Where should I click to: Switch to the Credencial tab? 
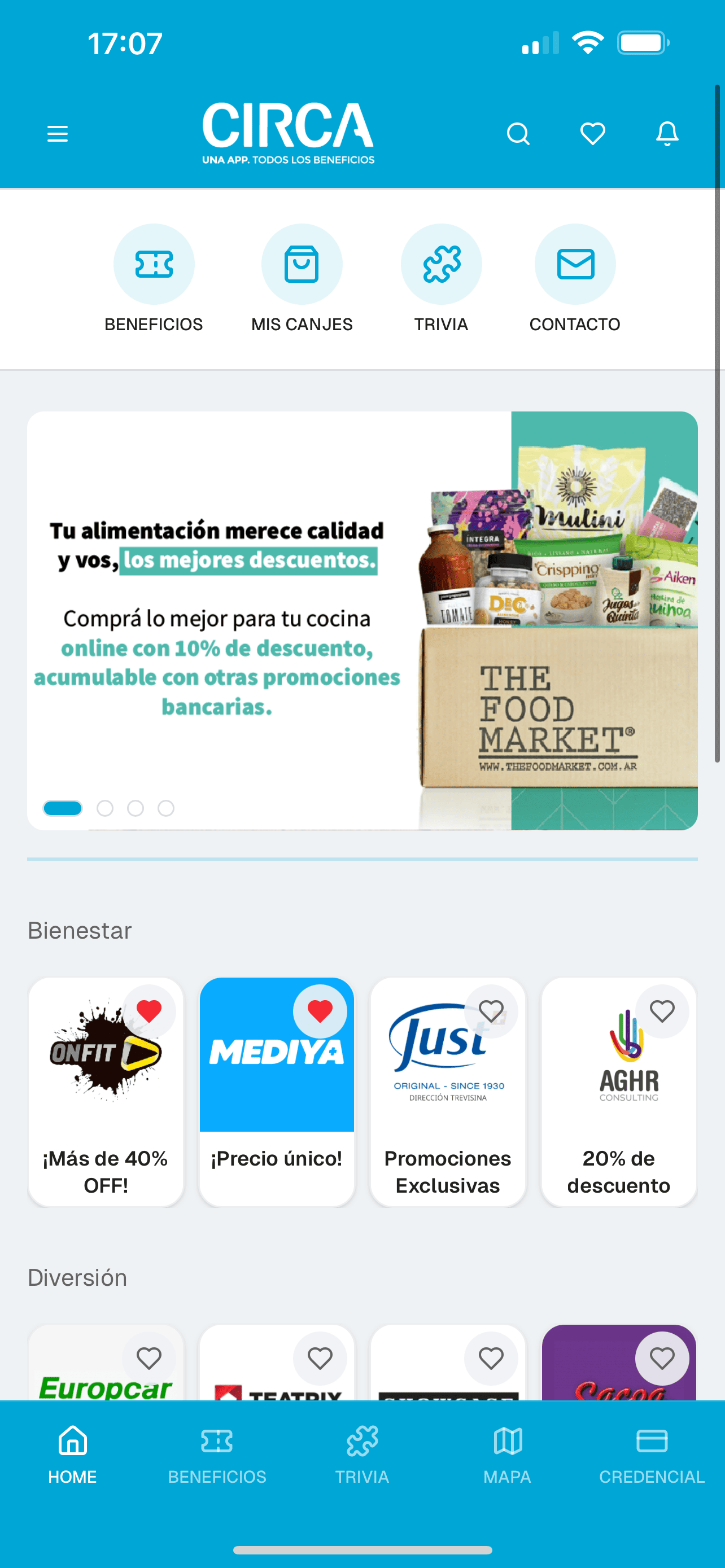point(652,1455)
